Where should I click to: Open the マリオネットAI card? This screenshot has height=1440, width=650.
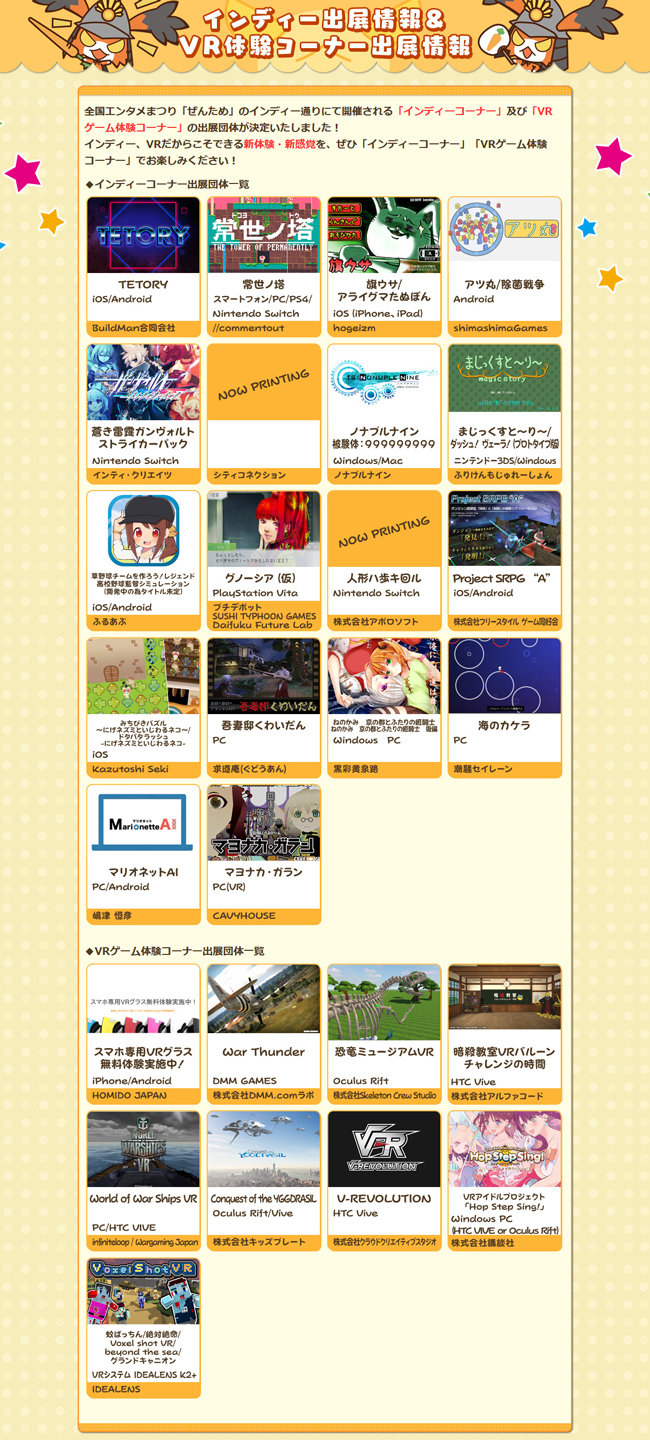coord(143,854)
